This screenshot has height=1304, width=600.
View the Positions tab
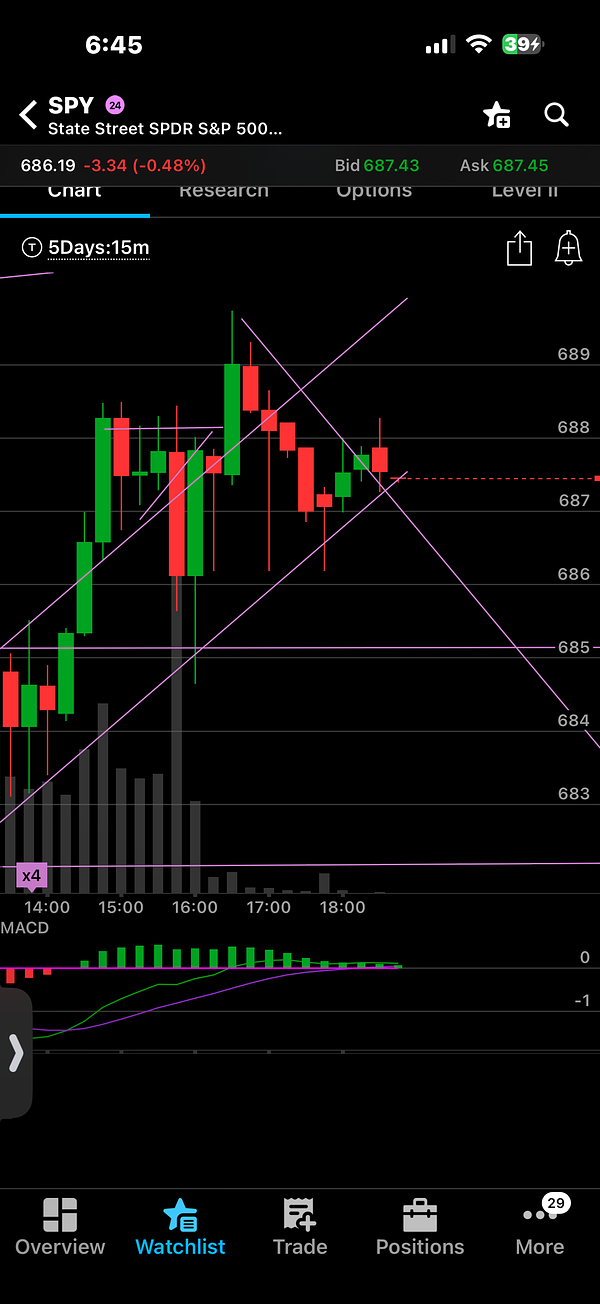[420, 1228]
